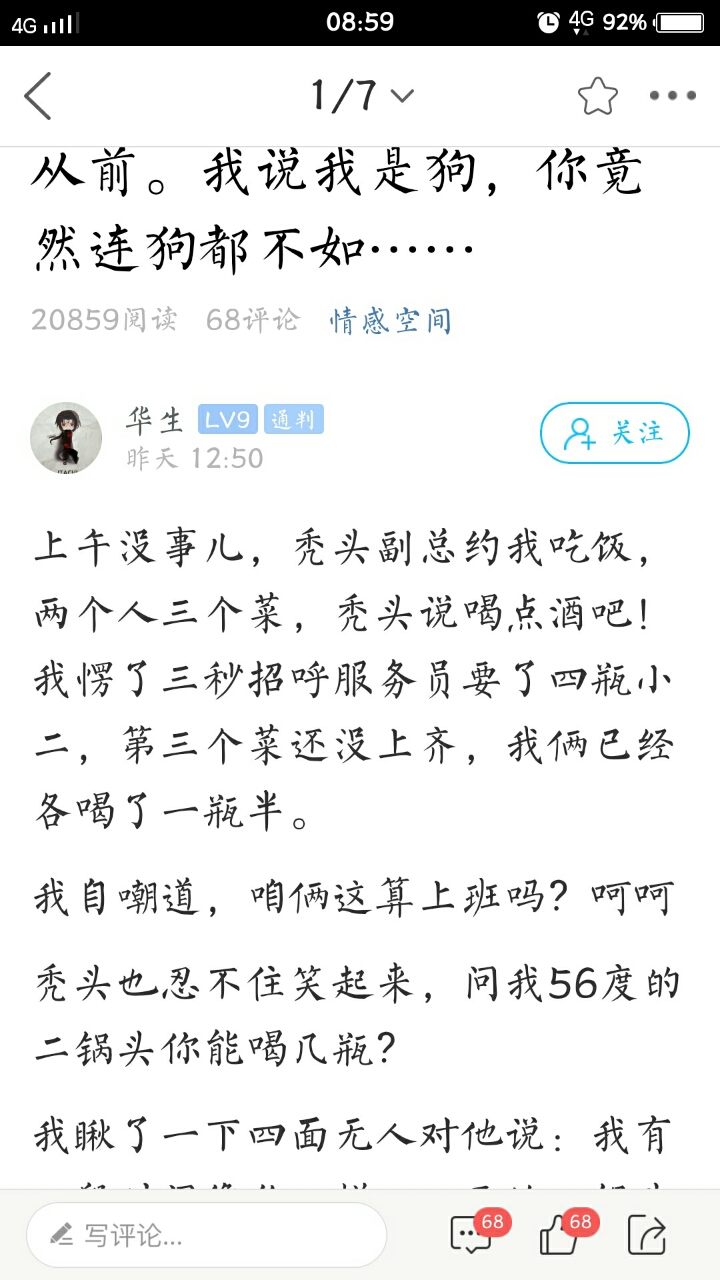Go back using the top-left arrow
The height and width of the screenshot is (1280, 720).
click(38, 96)
